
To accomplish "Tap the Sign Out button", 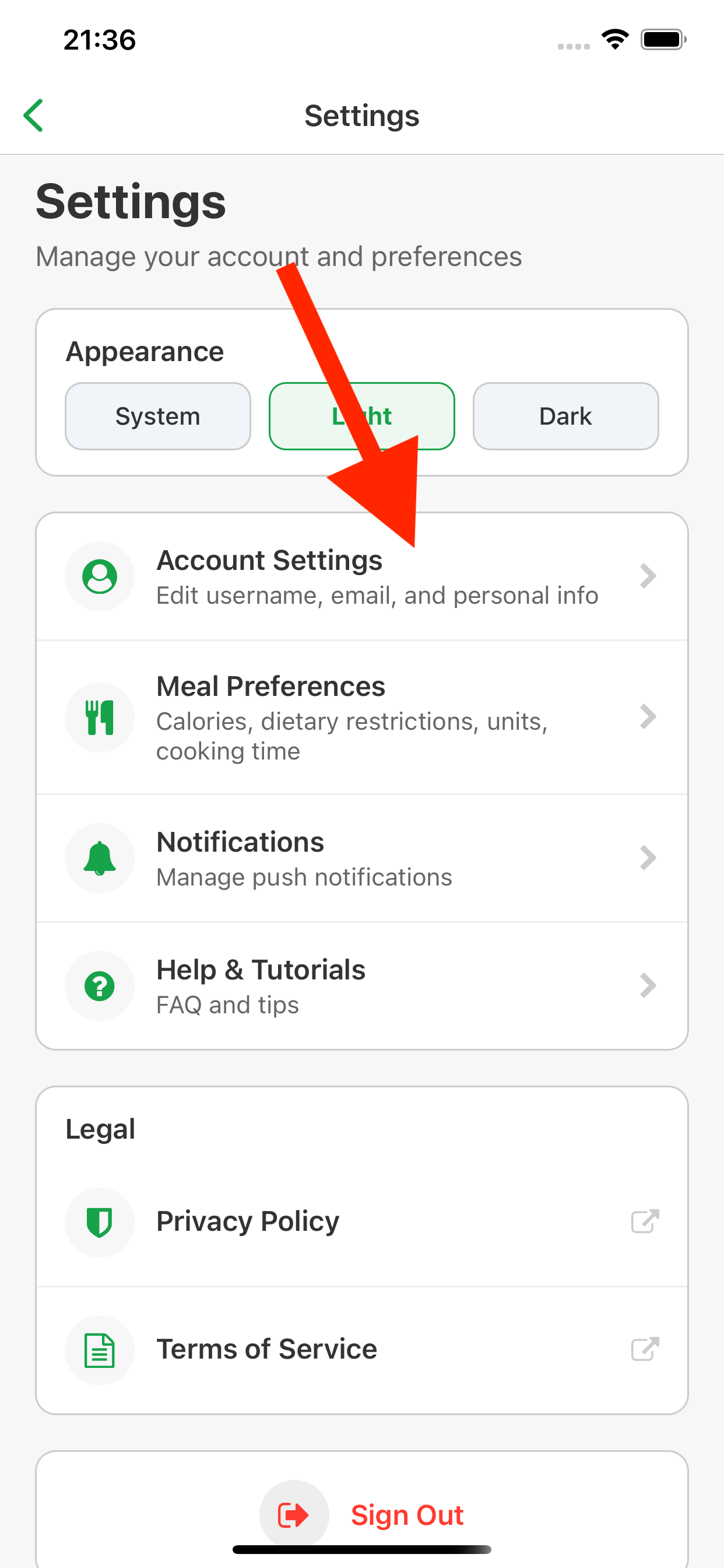I will click(x=406, y=1515).
